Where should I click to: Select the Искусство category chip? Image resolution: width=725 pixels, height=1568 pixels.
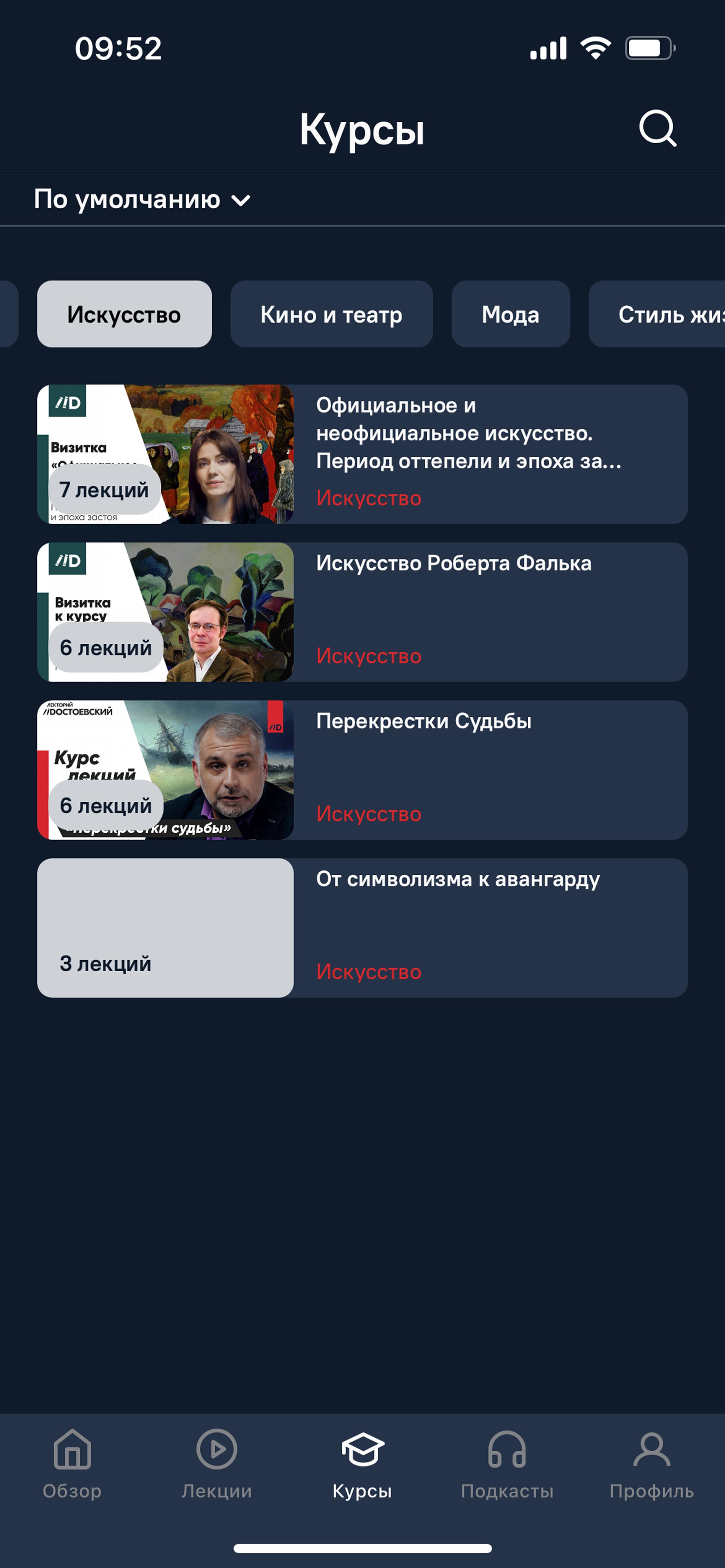click(x=124, y=314)
